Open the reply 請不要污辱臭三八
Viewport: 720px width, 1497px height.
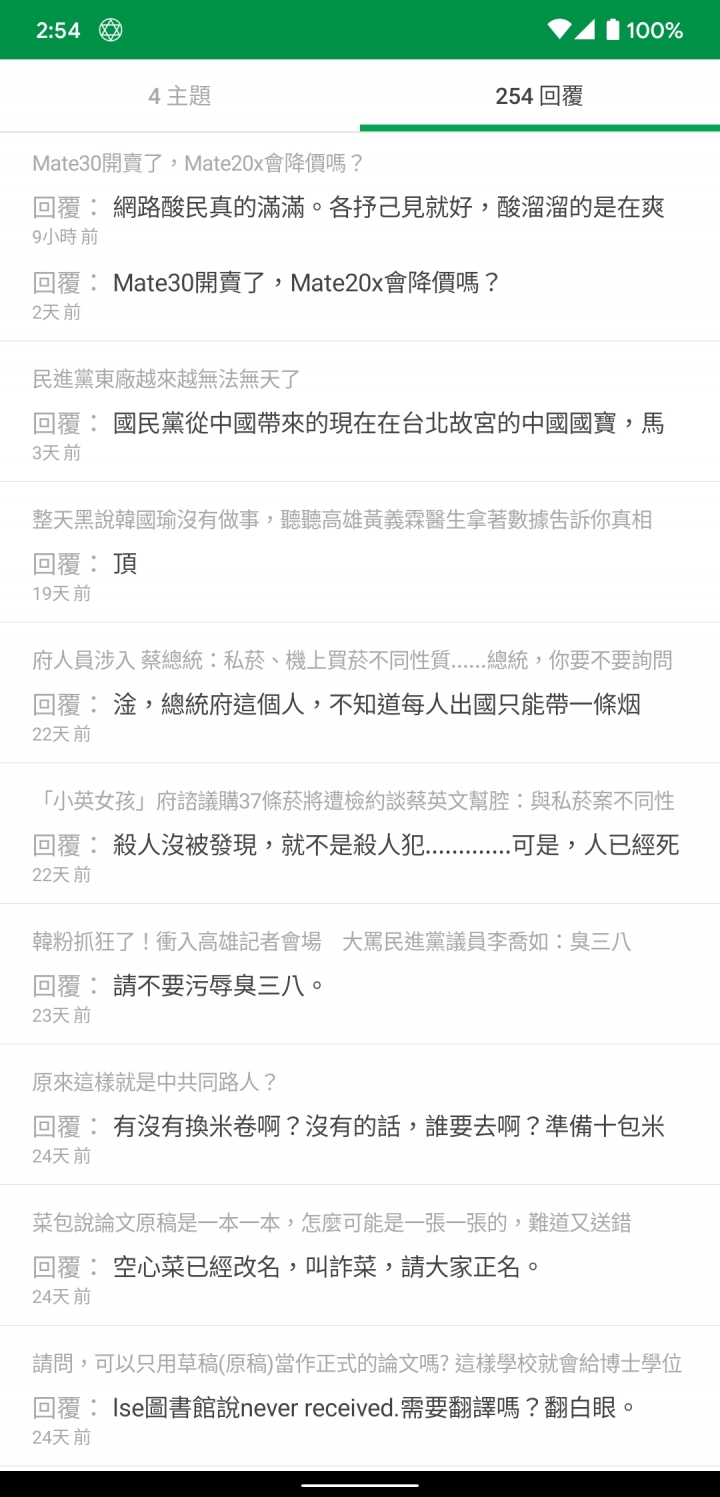tap(219, 986)
